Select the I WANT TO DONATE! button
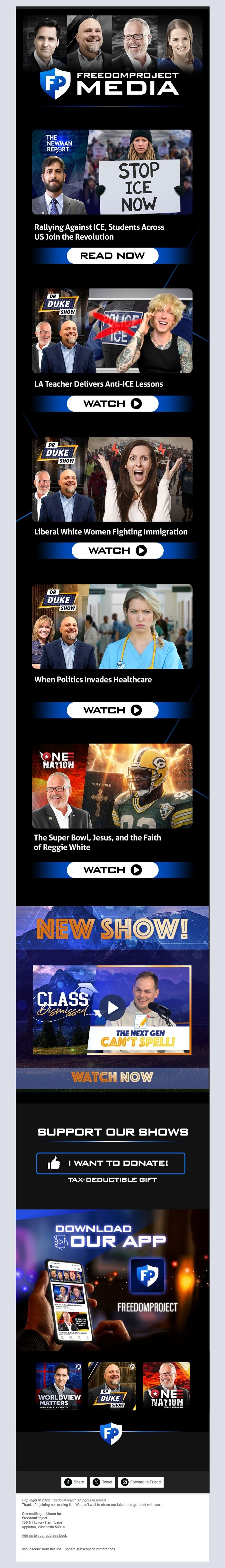Image resolution: width=225 pixels, height=1568 pixels. click(x=111, y=1162)
